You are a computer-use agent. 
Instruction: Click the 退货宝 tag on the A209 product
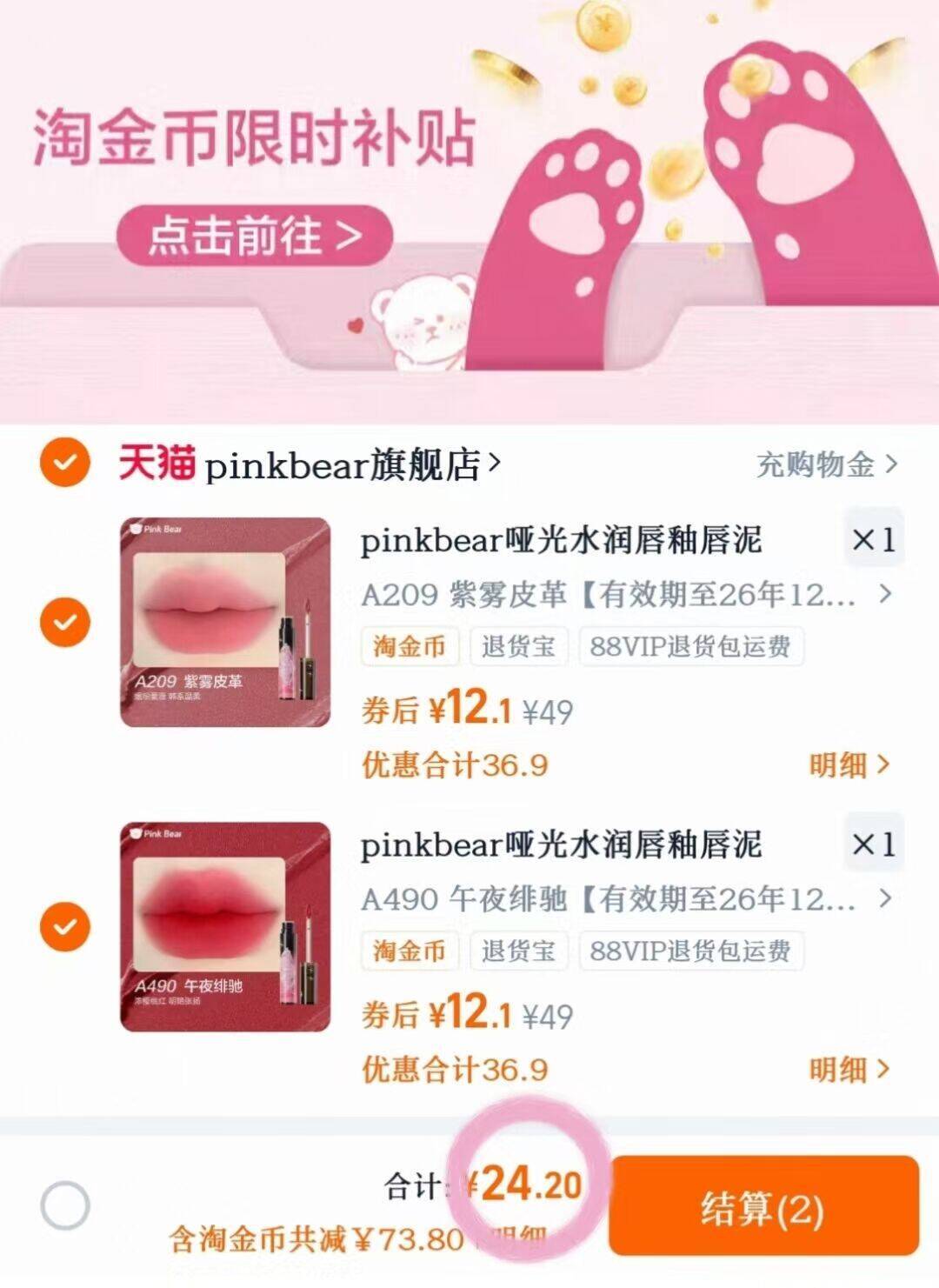coord(517,646)
